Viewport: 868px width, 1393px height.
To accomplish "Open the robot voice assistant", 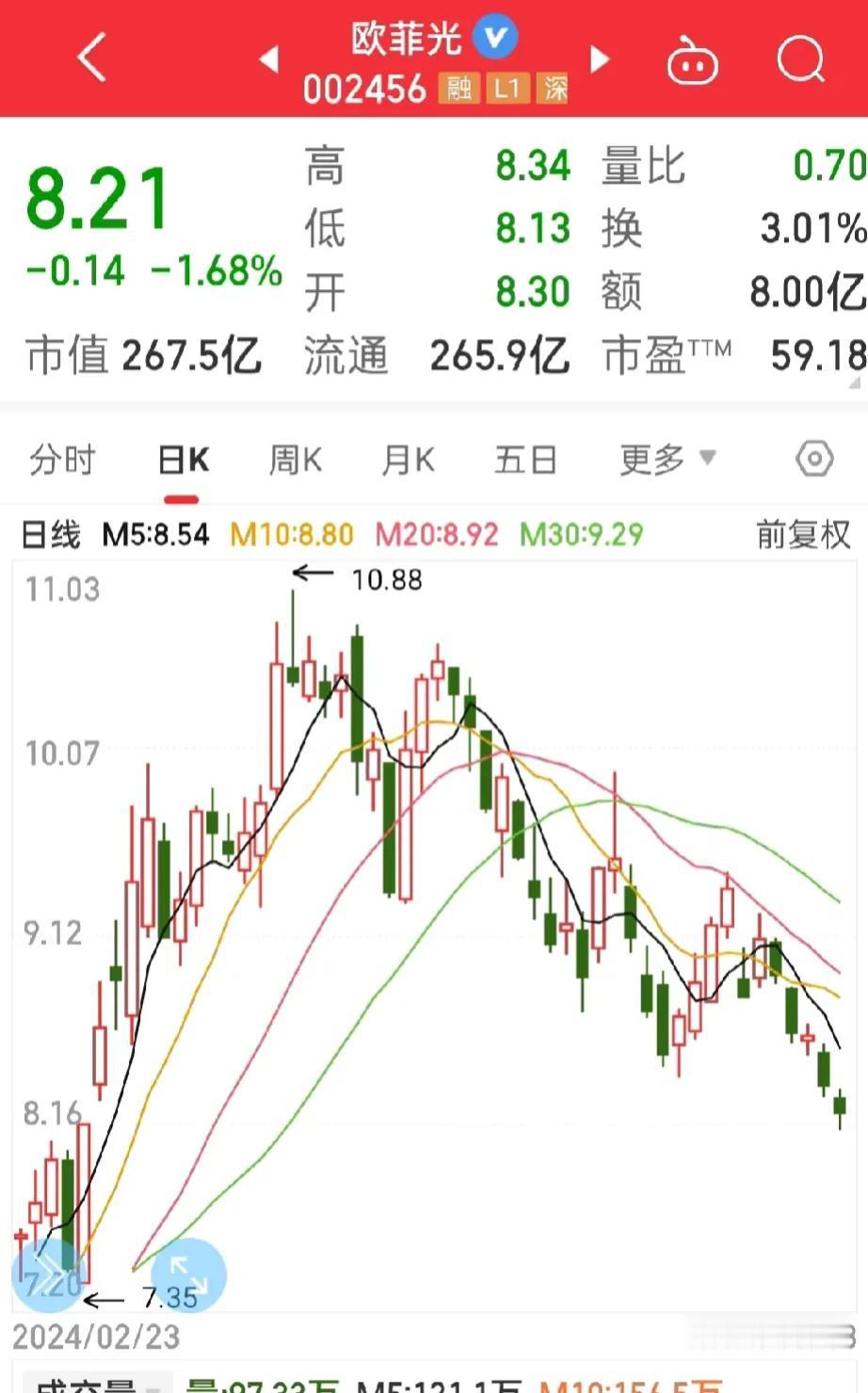I will (x=692, y=59).
